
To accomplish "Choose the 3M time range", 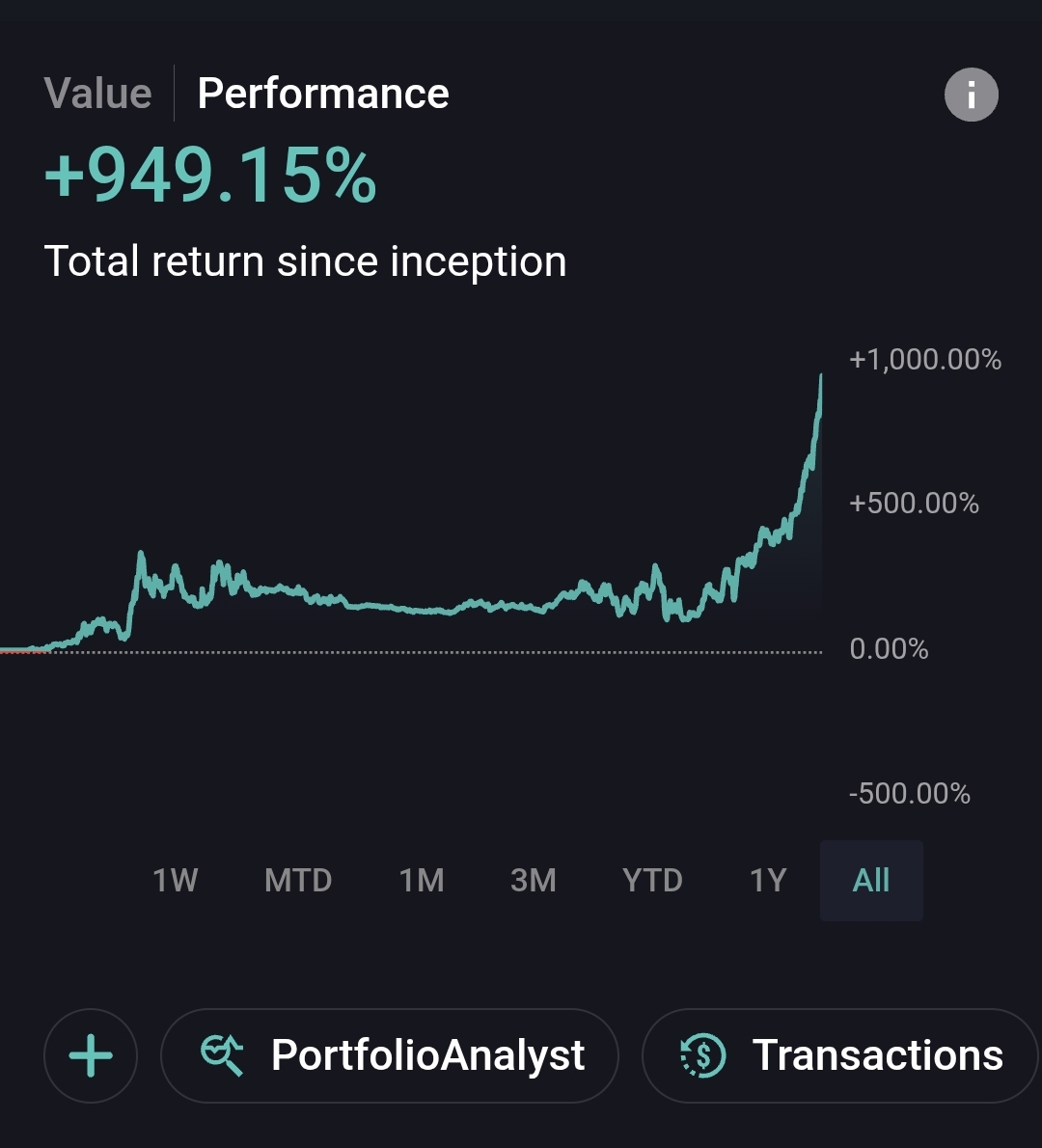I will [534, 880].
